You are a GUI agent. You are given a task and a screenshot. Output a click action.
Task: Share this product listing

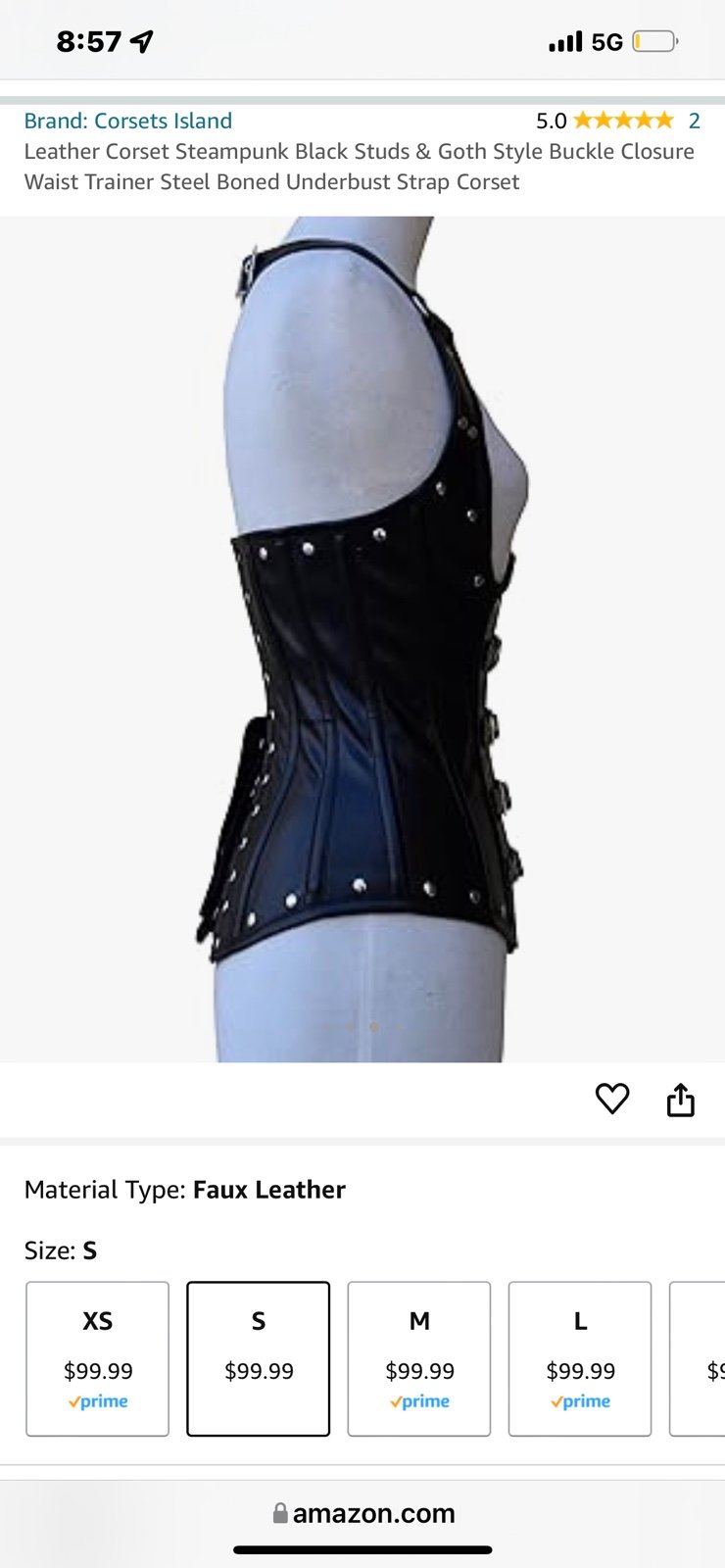coord(681,1100)
